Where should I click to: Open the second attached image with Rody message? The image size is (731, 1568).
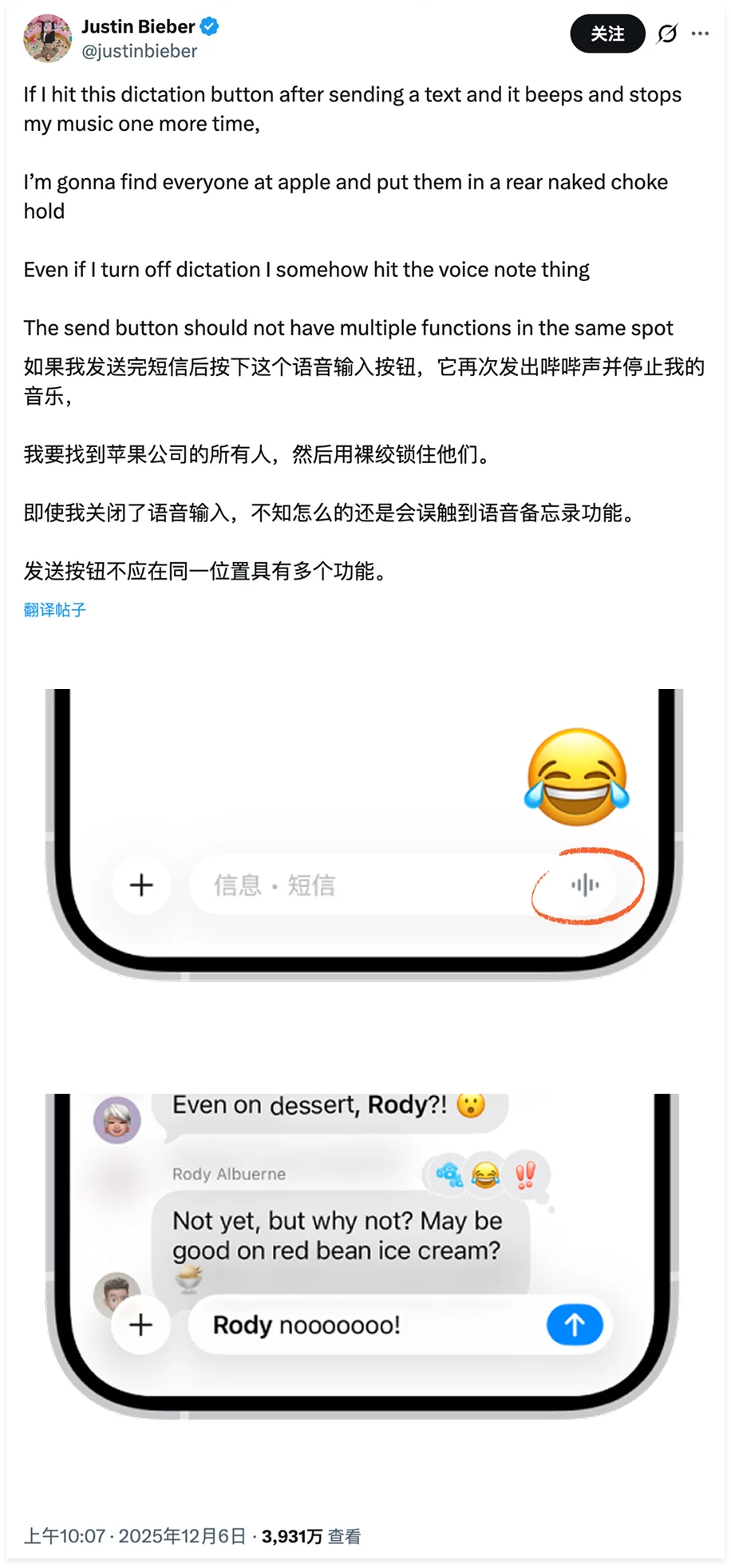pyautogui.click(x=365, y=1253)
